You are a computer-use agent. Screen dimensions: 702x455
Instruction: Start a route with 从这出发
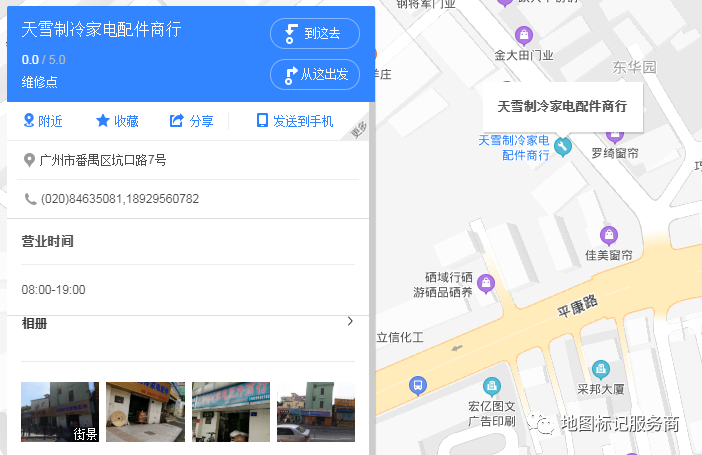click(x=314, y=74)
